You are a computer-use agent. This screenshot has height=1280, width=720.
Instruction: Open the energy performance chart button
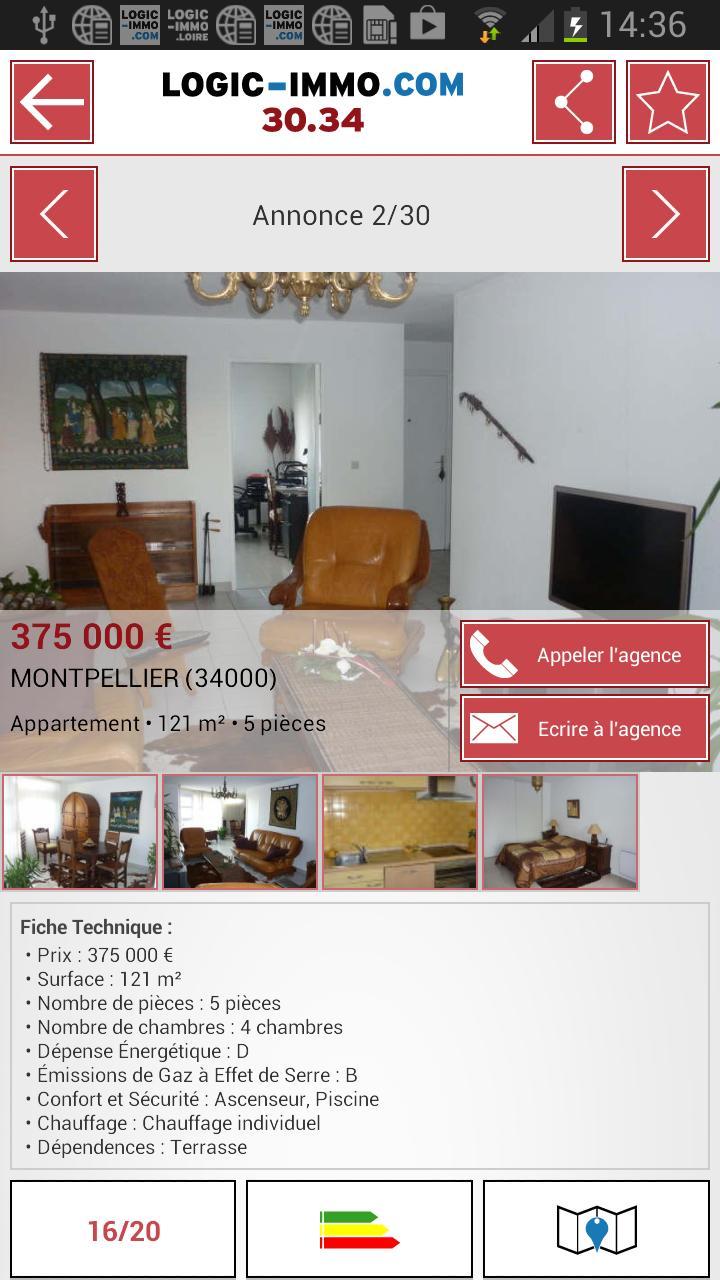click(359, 1230)
